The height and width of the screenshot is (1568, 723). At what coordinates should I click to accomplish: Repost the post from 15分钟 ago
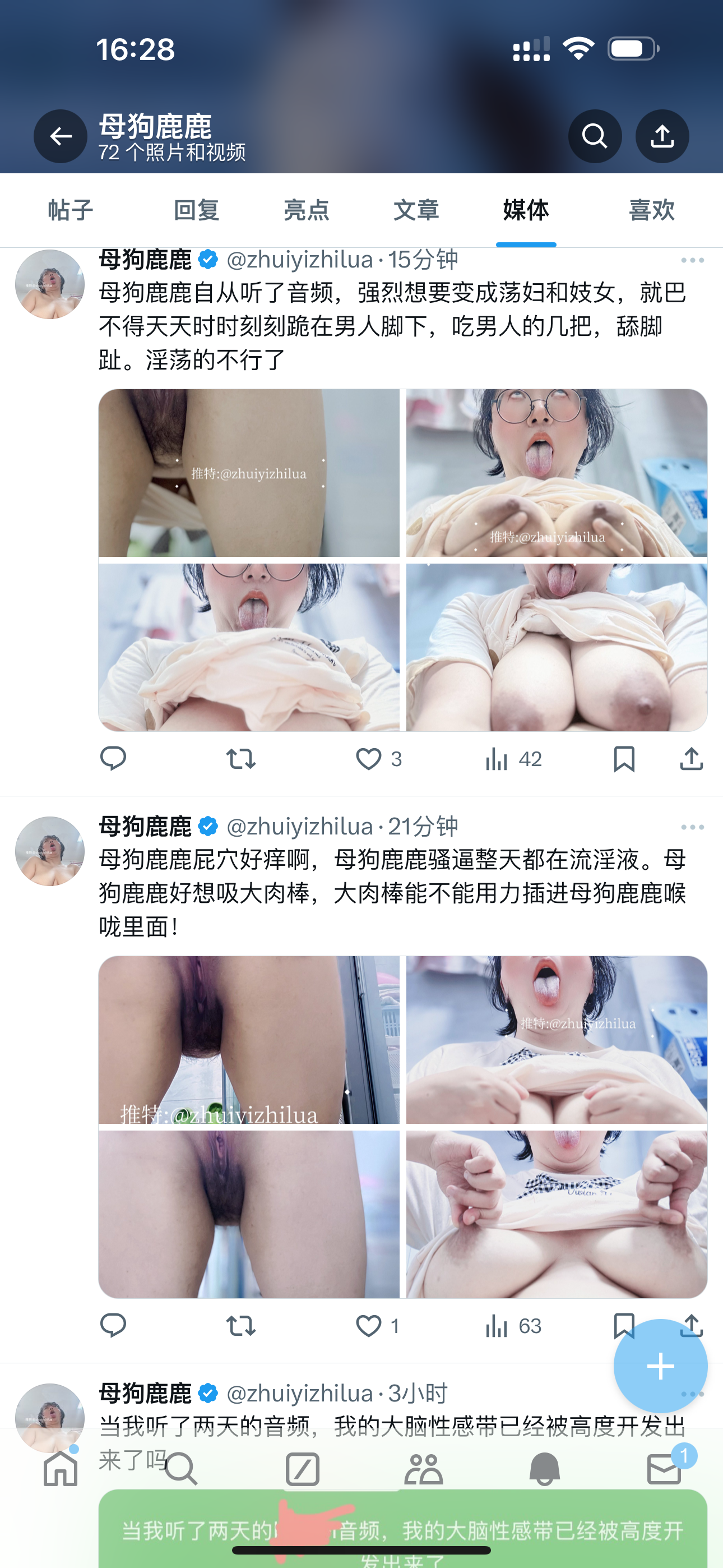(241, 759)
